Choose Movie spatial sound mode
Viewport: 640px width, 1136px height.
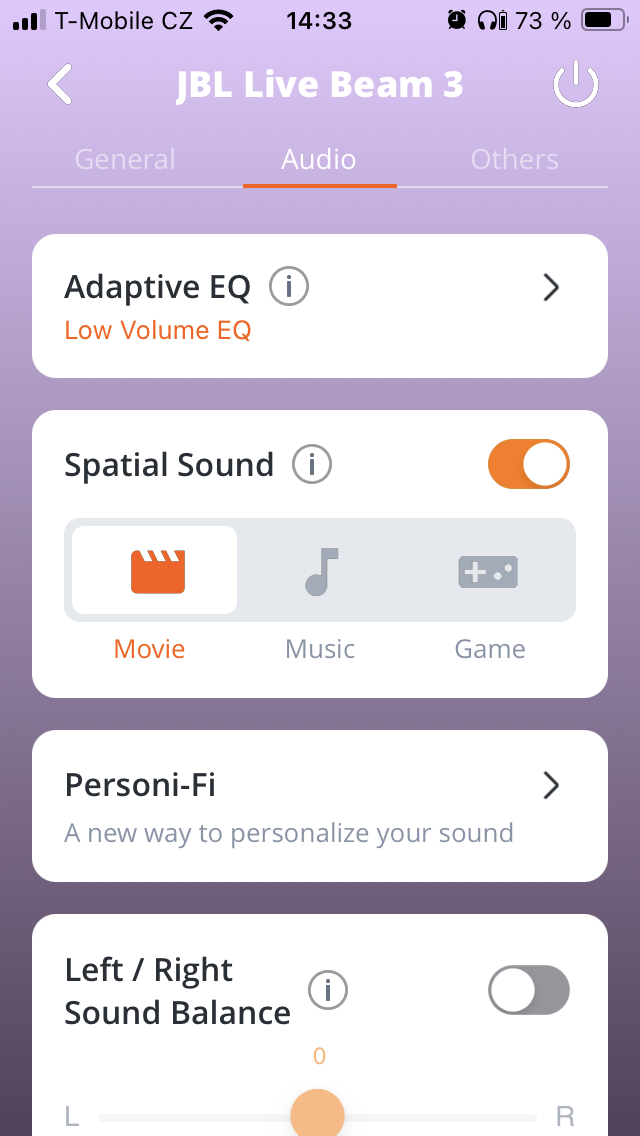click(154, 572)
